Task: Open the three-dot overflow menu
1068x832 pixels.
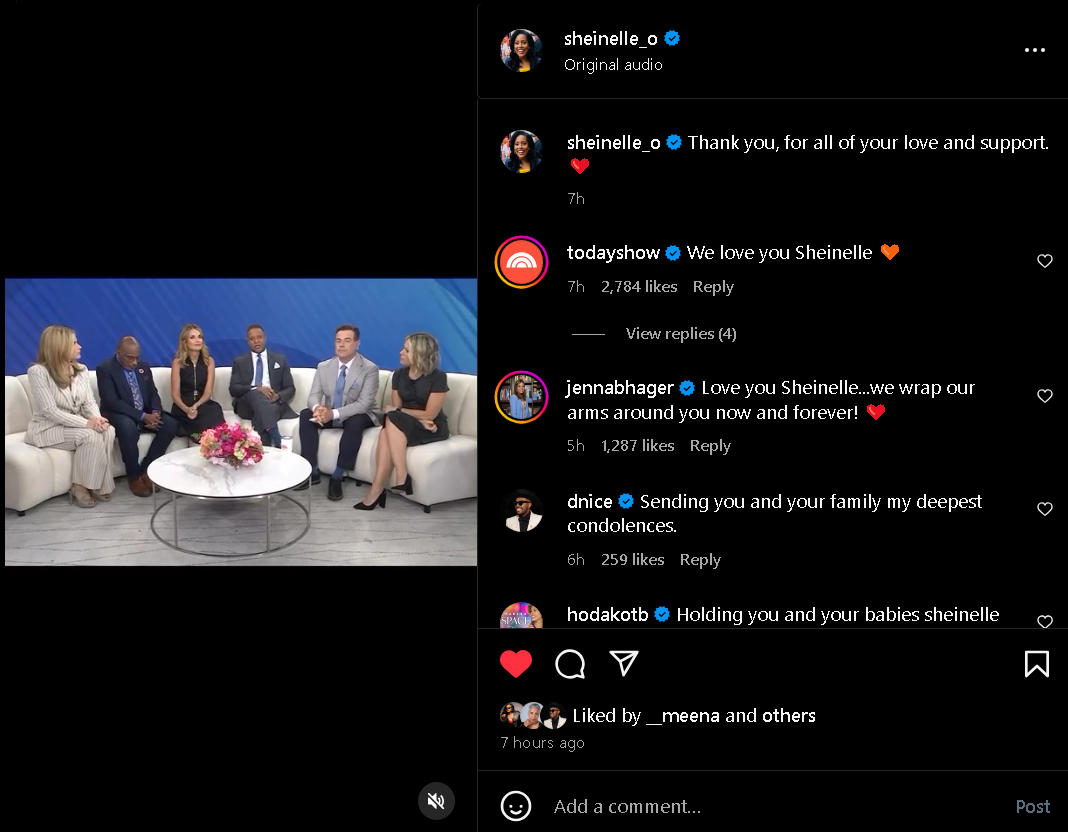Action: pyautogui.click(x=1034, y=50)
